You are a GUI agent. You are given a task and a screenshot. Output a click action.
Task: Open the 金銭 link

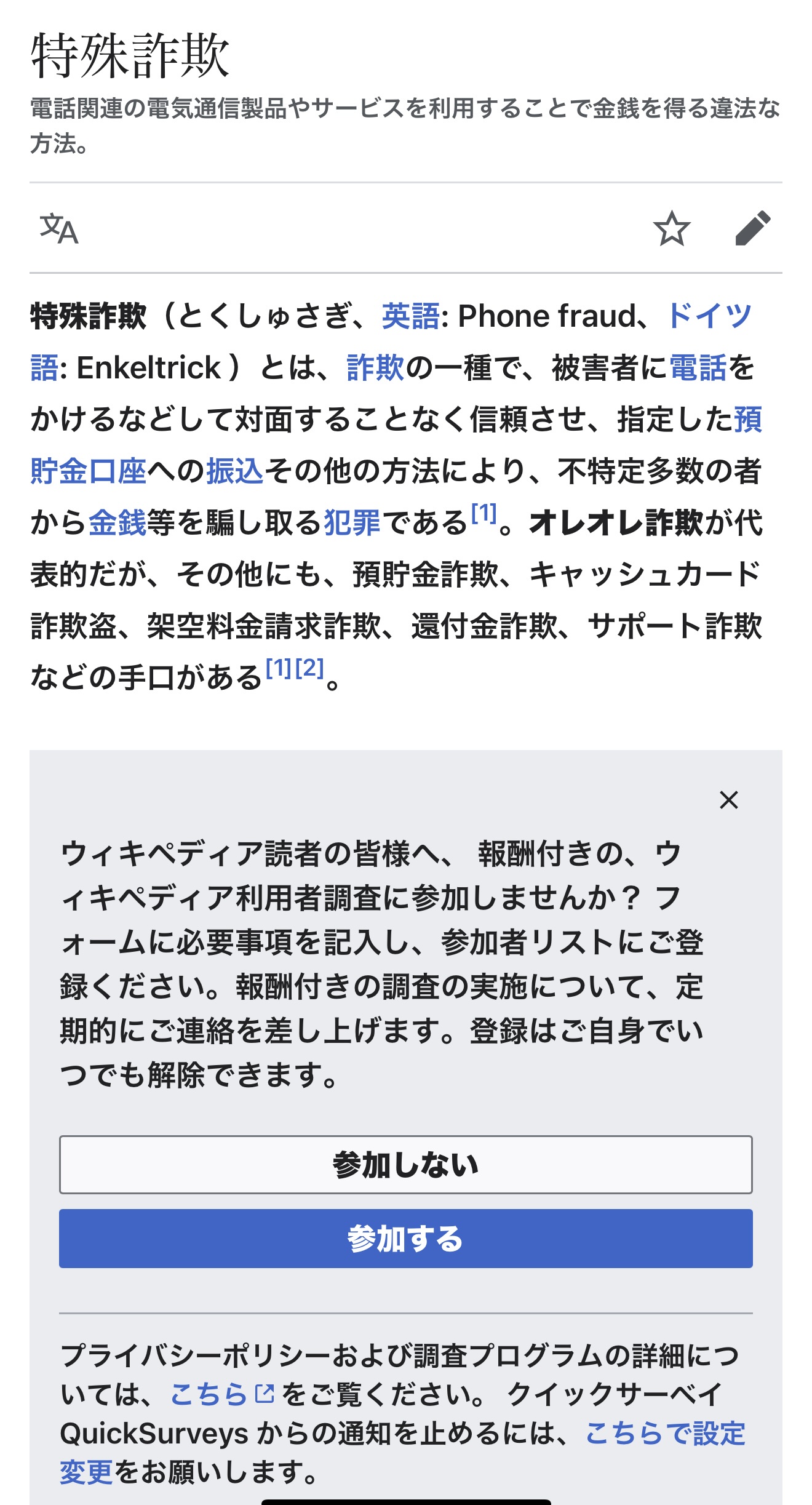(117, 523)
